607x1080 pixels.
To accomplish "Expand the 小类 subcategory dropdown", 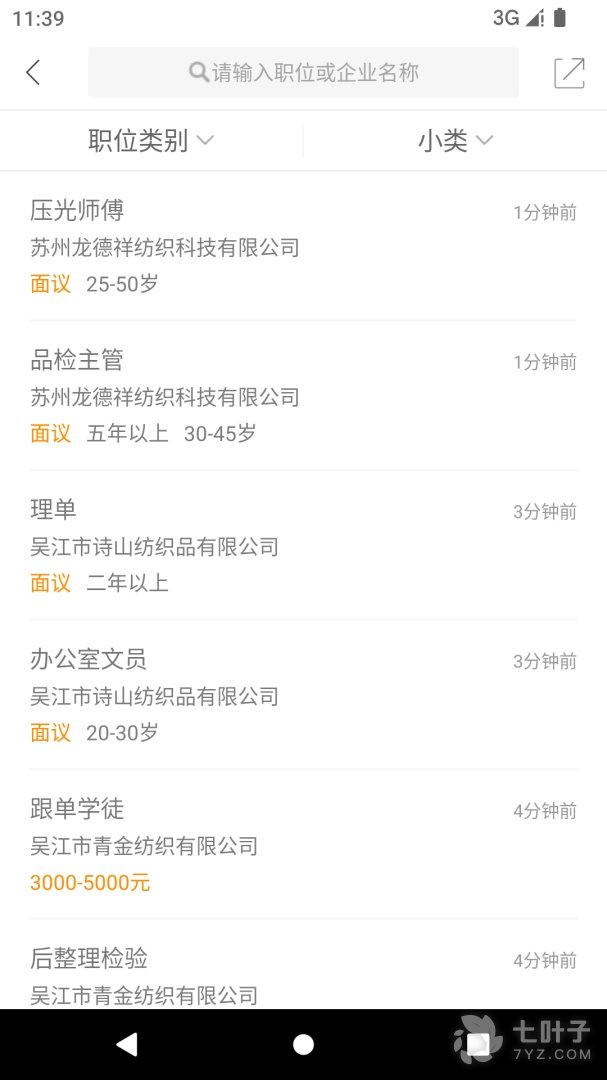I will coord(455,141).
